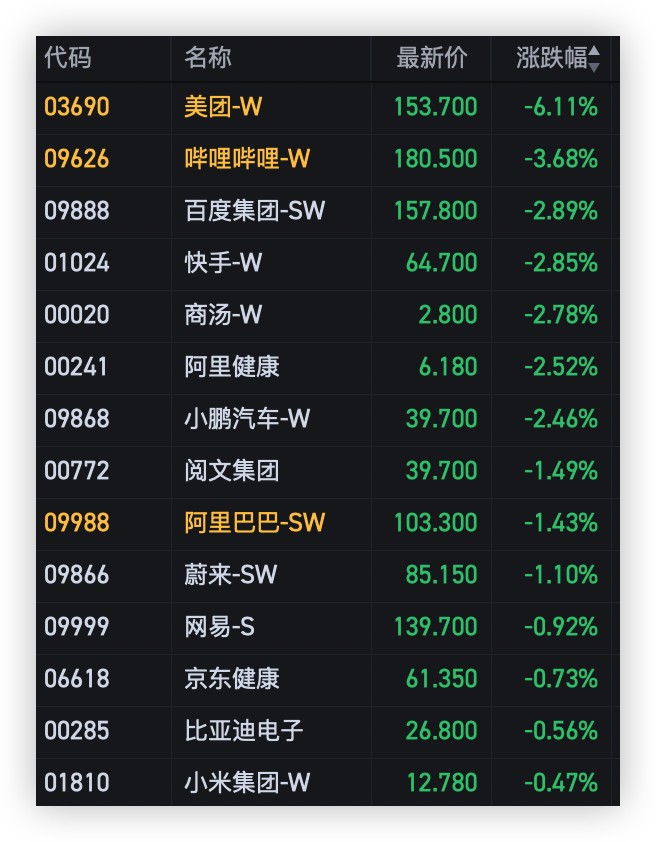Open 阅文集团 stock row
The width and height of the screenshot is (656, 842).
pyautogui.click(x=231, y=471)
